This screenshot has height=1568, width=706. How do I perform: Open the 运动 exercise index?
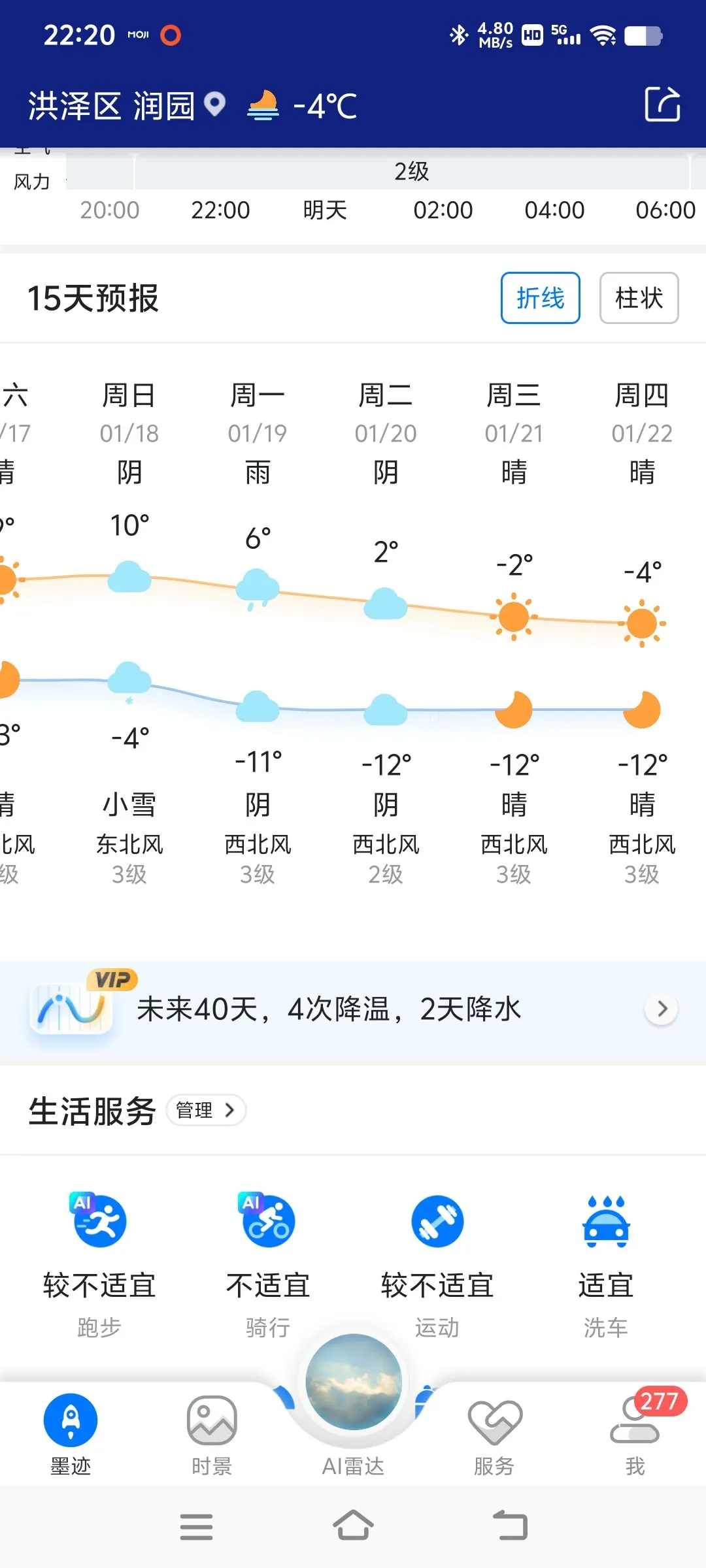click(x=437, y=1261)
